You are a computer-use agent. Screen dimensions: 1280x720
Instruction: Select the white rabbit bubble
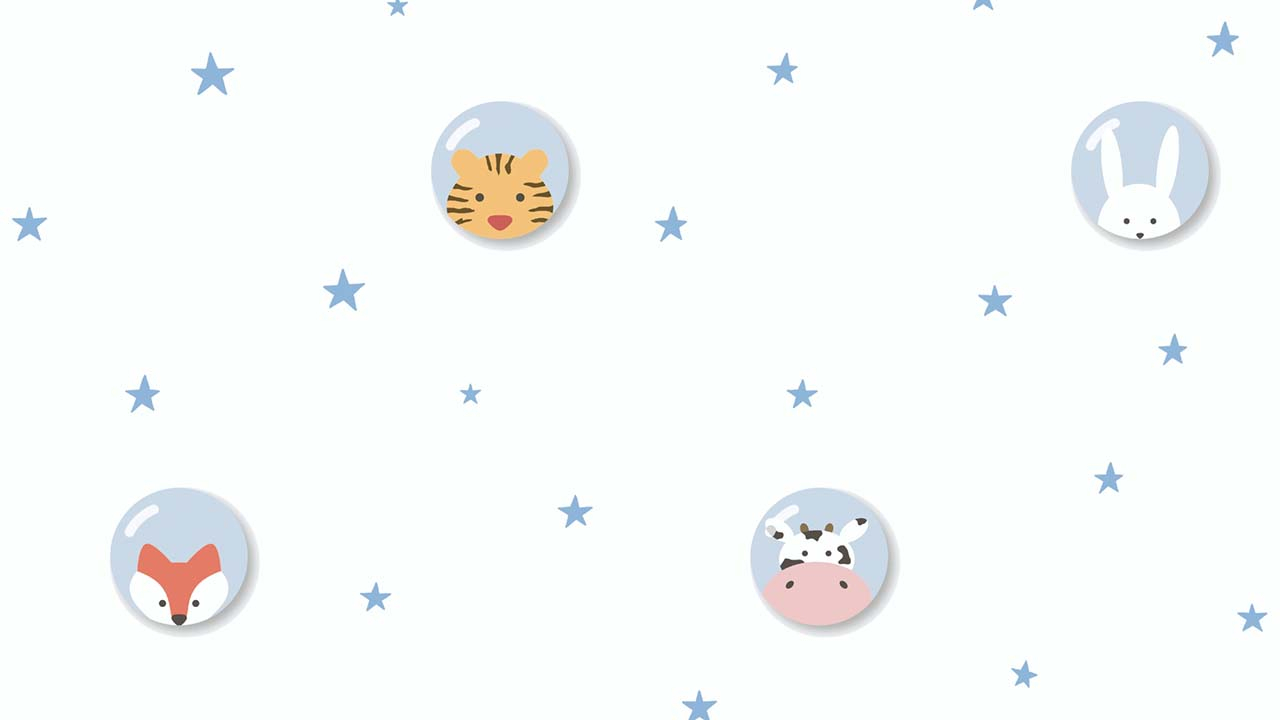1141,171
